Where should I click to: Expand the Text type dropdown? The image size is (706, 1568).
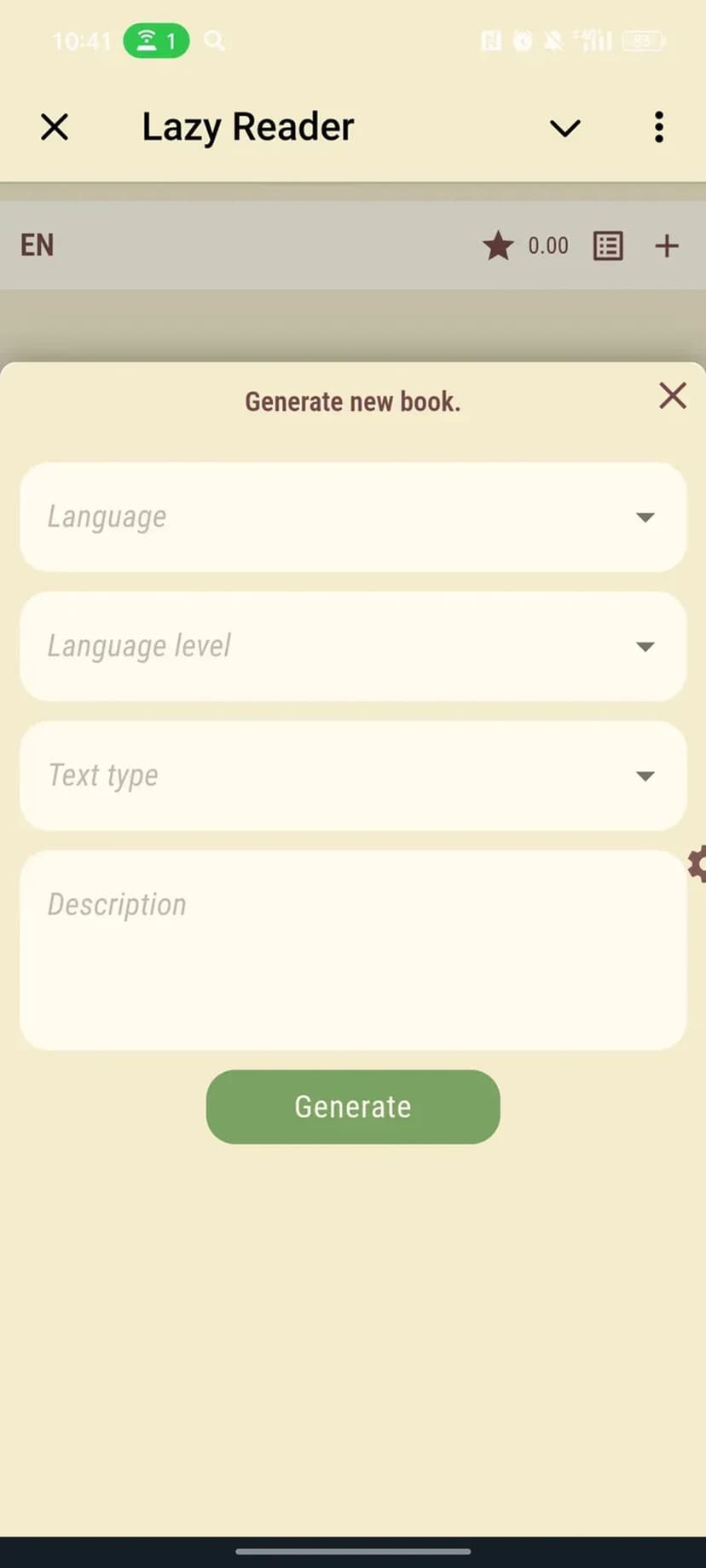(x=353, y=776)
